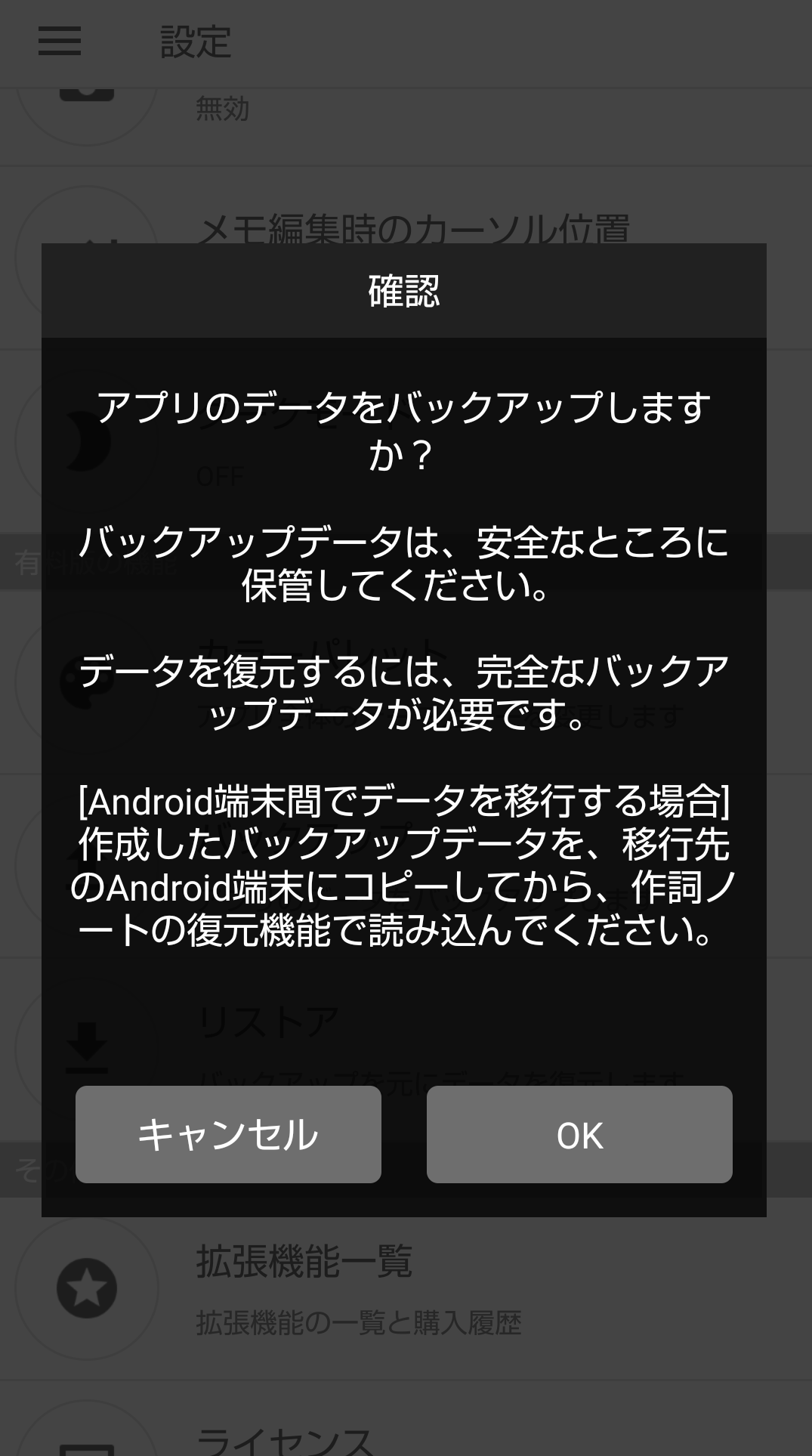Cancel the backup confirmation dialog
The width and height of the screenshot is (812, 1456).
[228, 1134]
